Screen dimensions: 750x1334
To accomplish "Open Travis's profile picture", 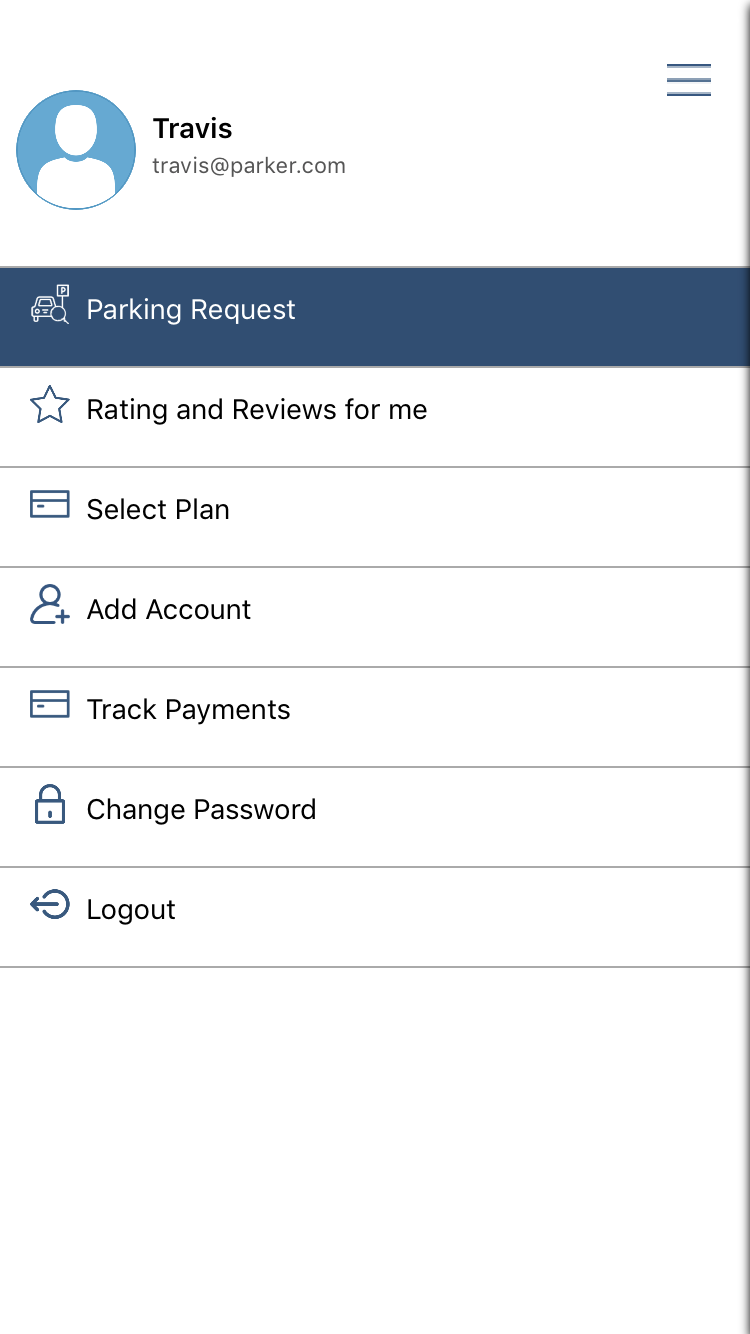I will 76,150.
